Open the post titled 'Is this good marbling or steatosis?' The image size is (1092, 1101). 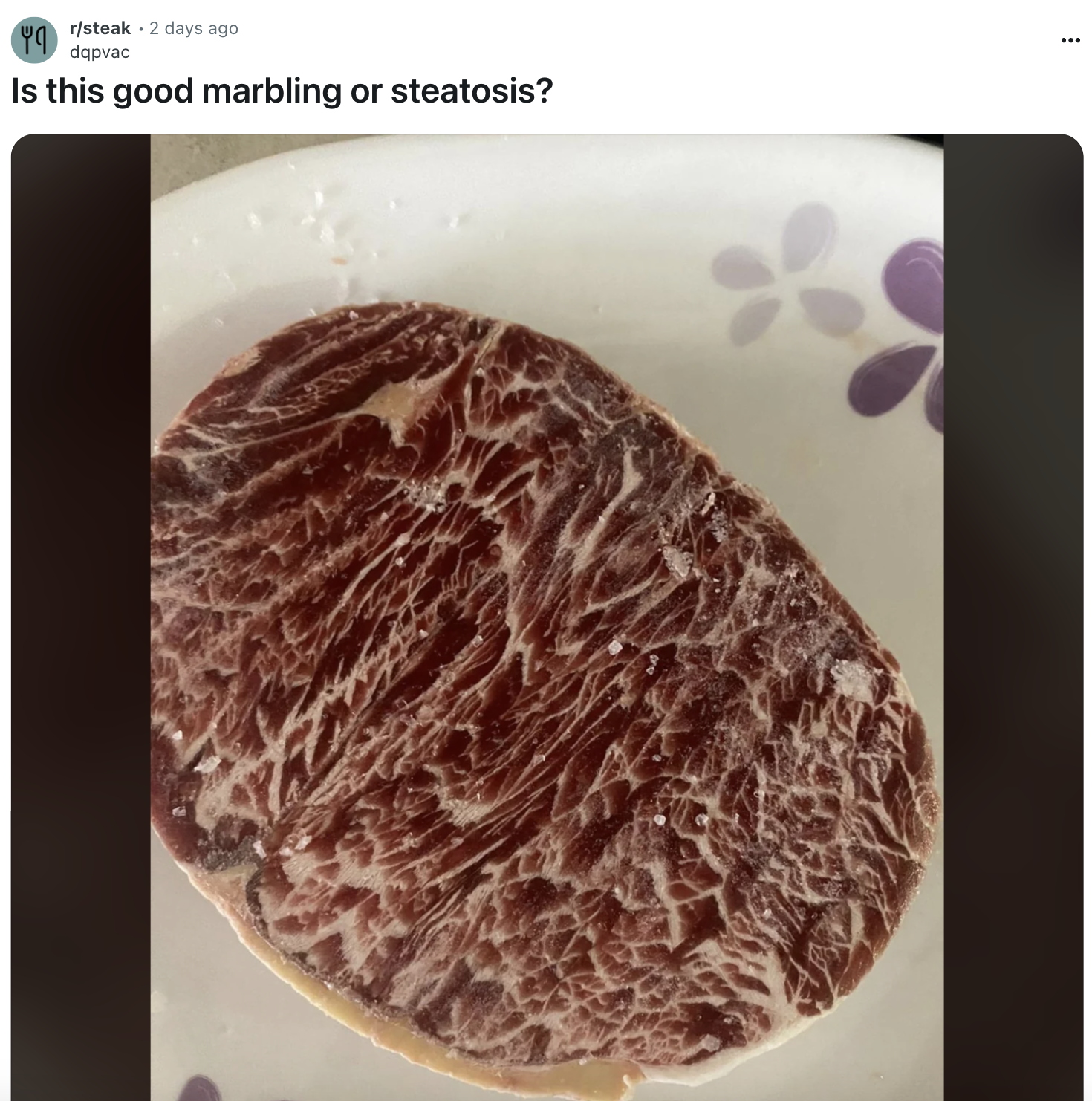(282, 91)
